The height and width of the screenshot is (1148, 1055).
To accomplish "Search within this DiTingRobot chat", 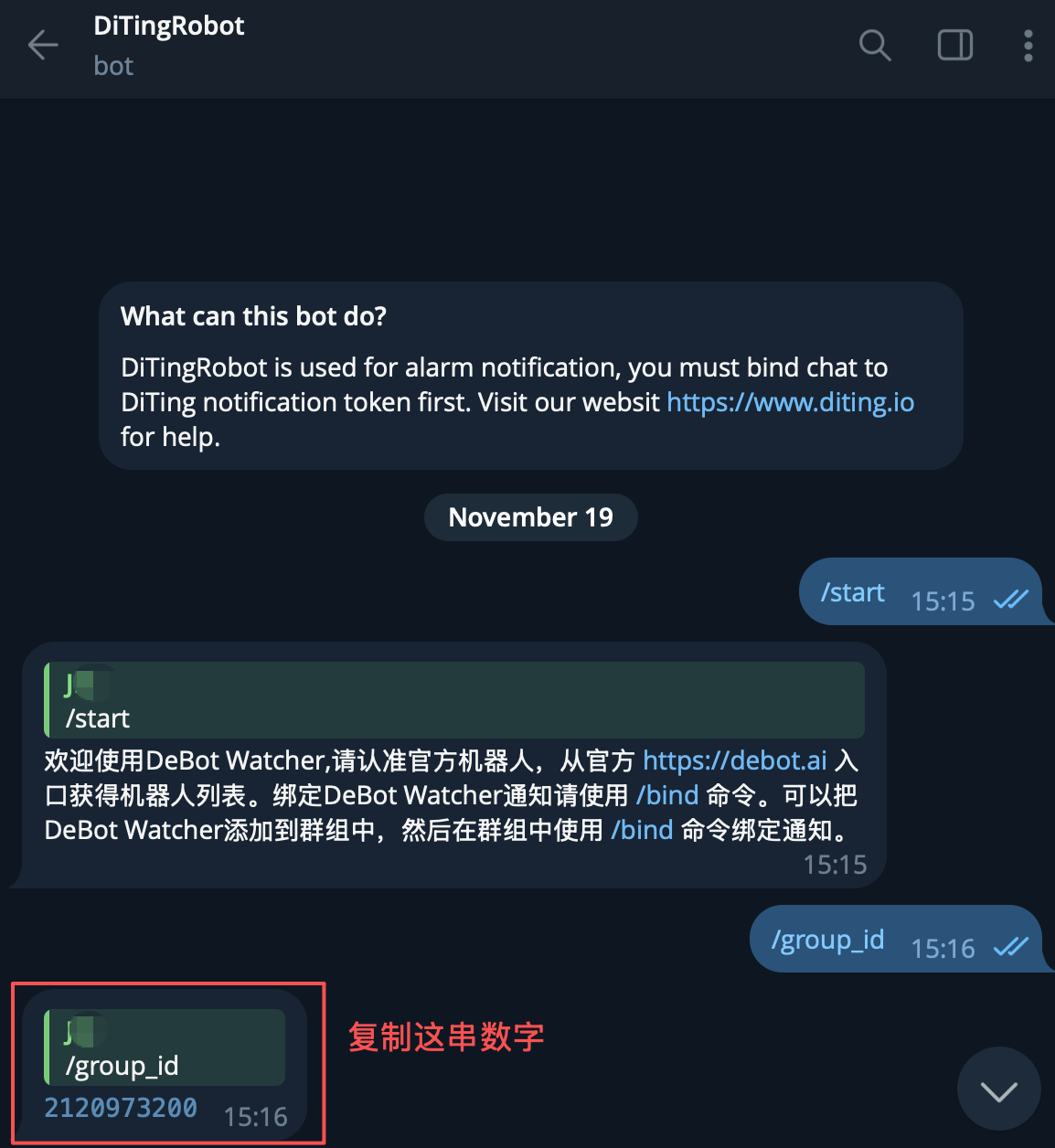I will tap(875, 45).
